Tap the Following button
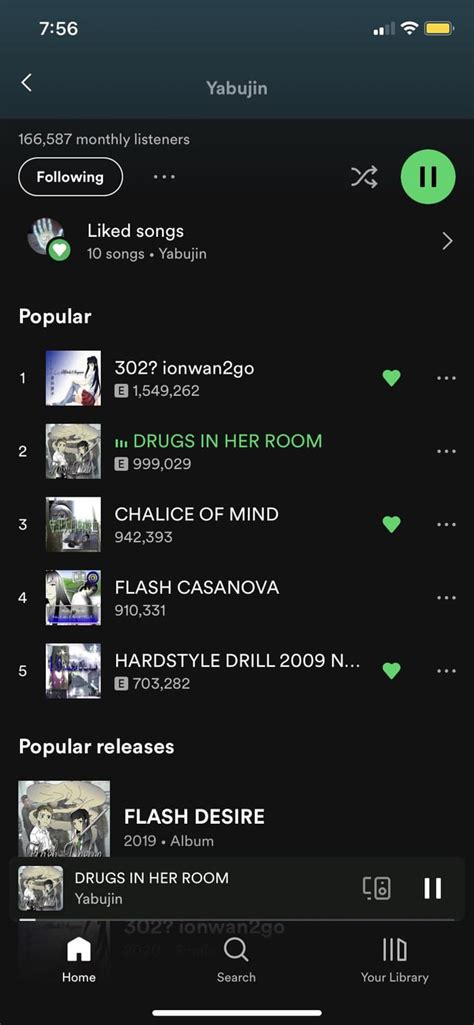The image size is (474, 1025). pyautogui.click(x=70, y=176)
